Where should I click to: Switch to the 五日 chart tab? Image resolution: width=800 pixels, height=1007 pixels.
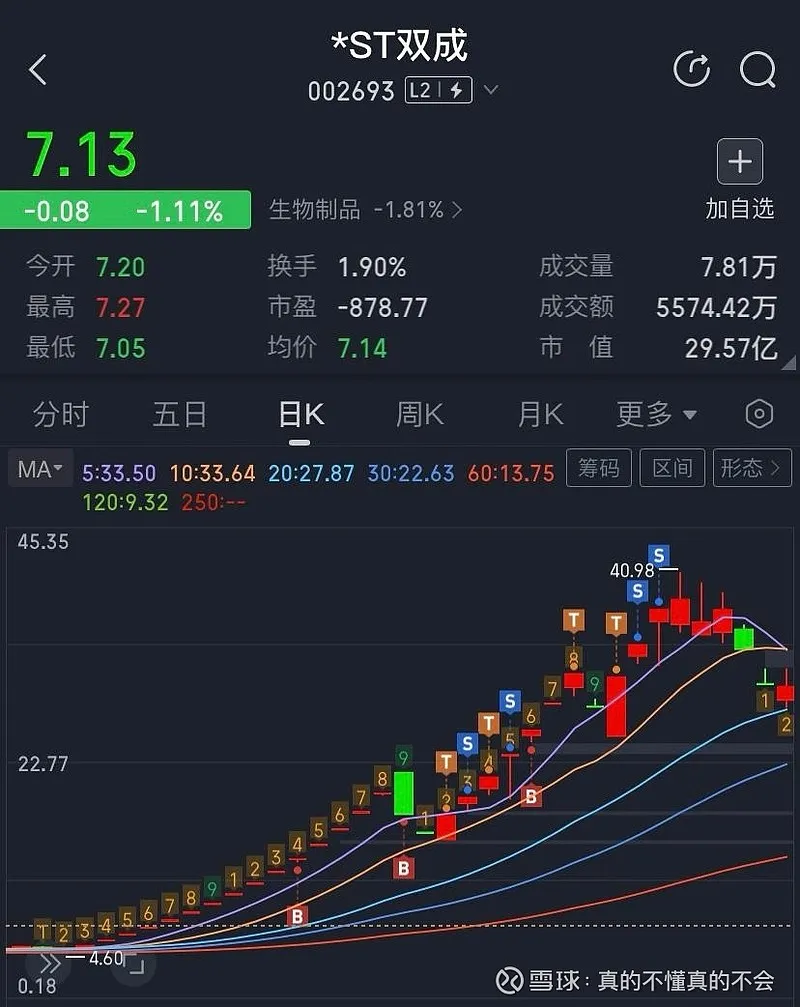coord(180,414)
